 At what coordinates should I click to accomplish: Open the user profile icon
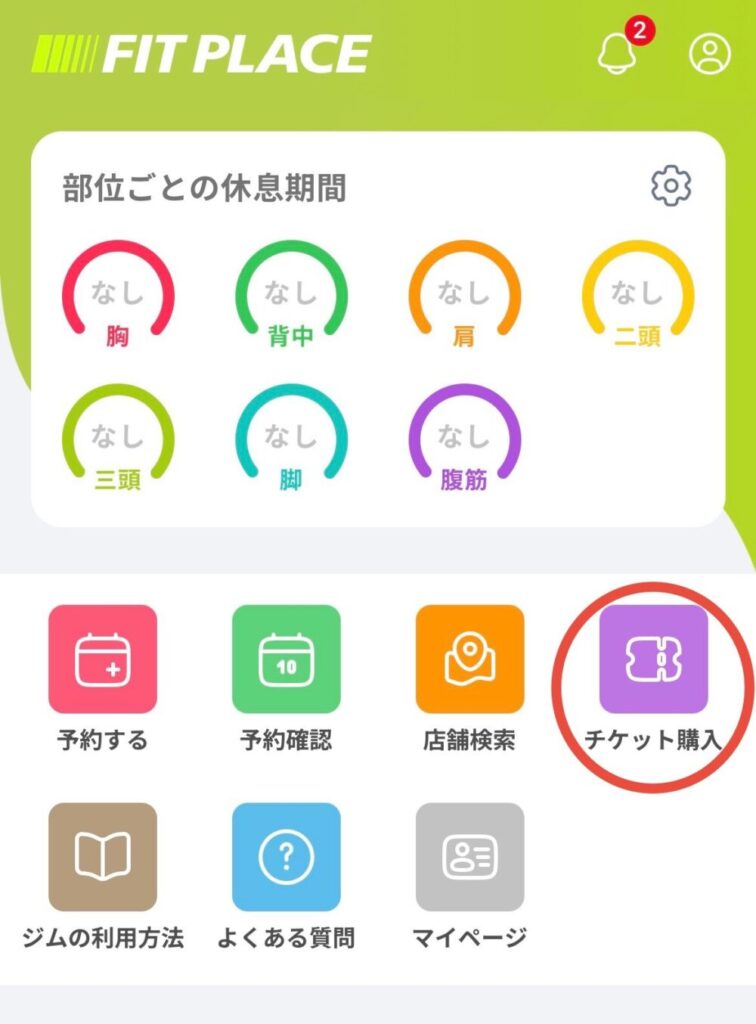point(710,53)
